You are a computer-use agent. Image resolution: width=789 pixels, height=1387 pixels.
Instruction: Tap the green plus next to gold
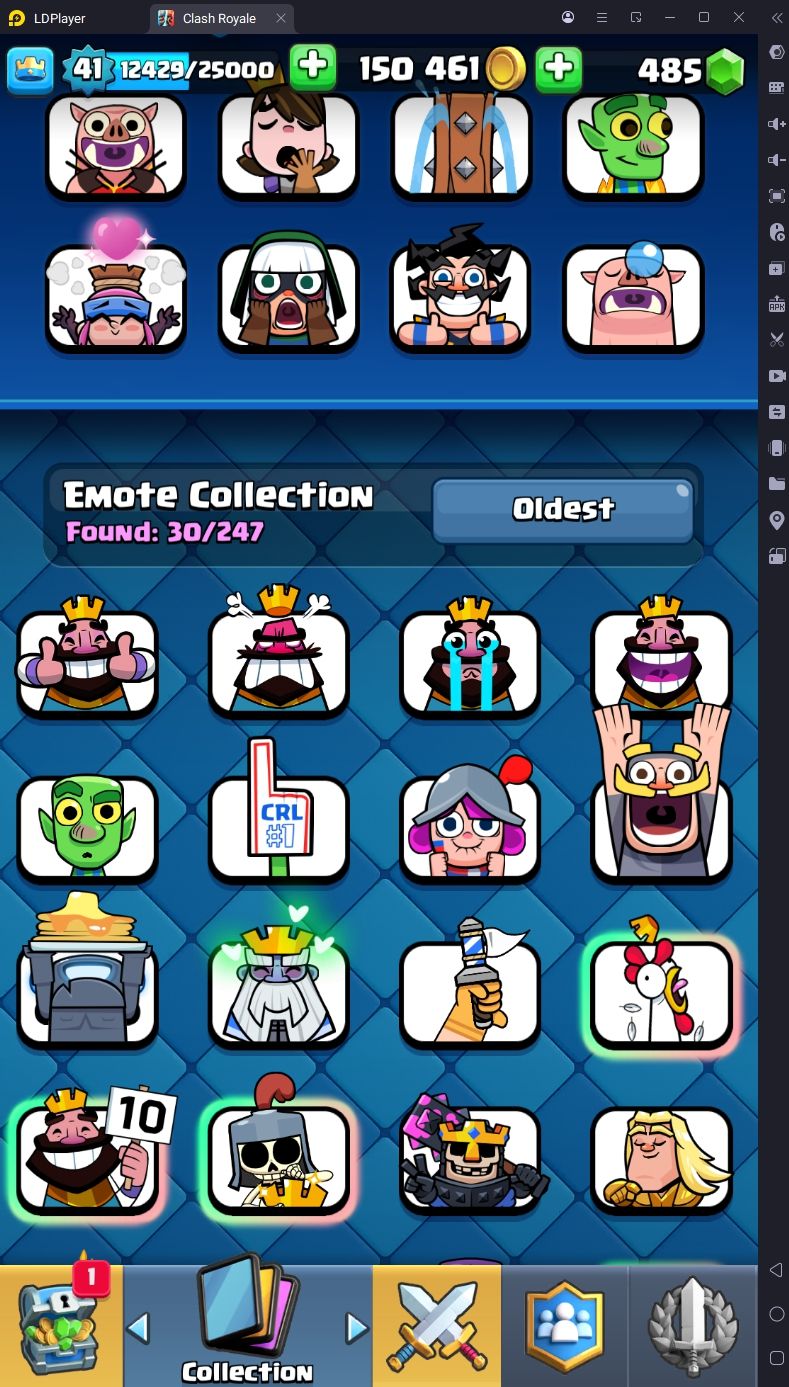coord(559,68)
